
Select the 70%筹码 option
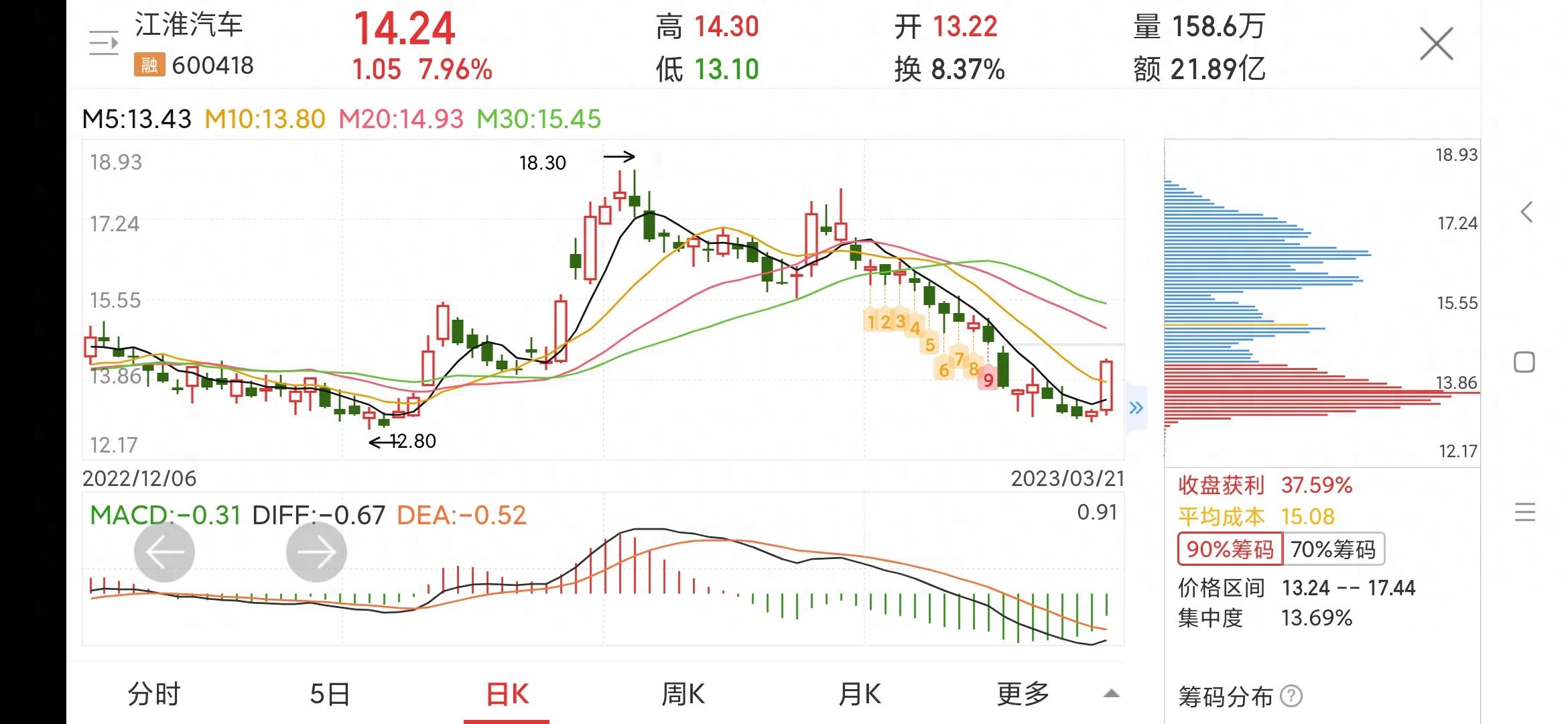pyautogui.click(x=1333, y=550)
